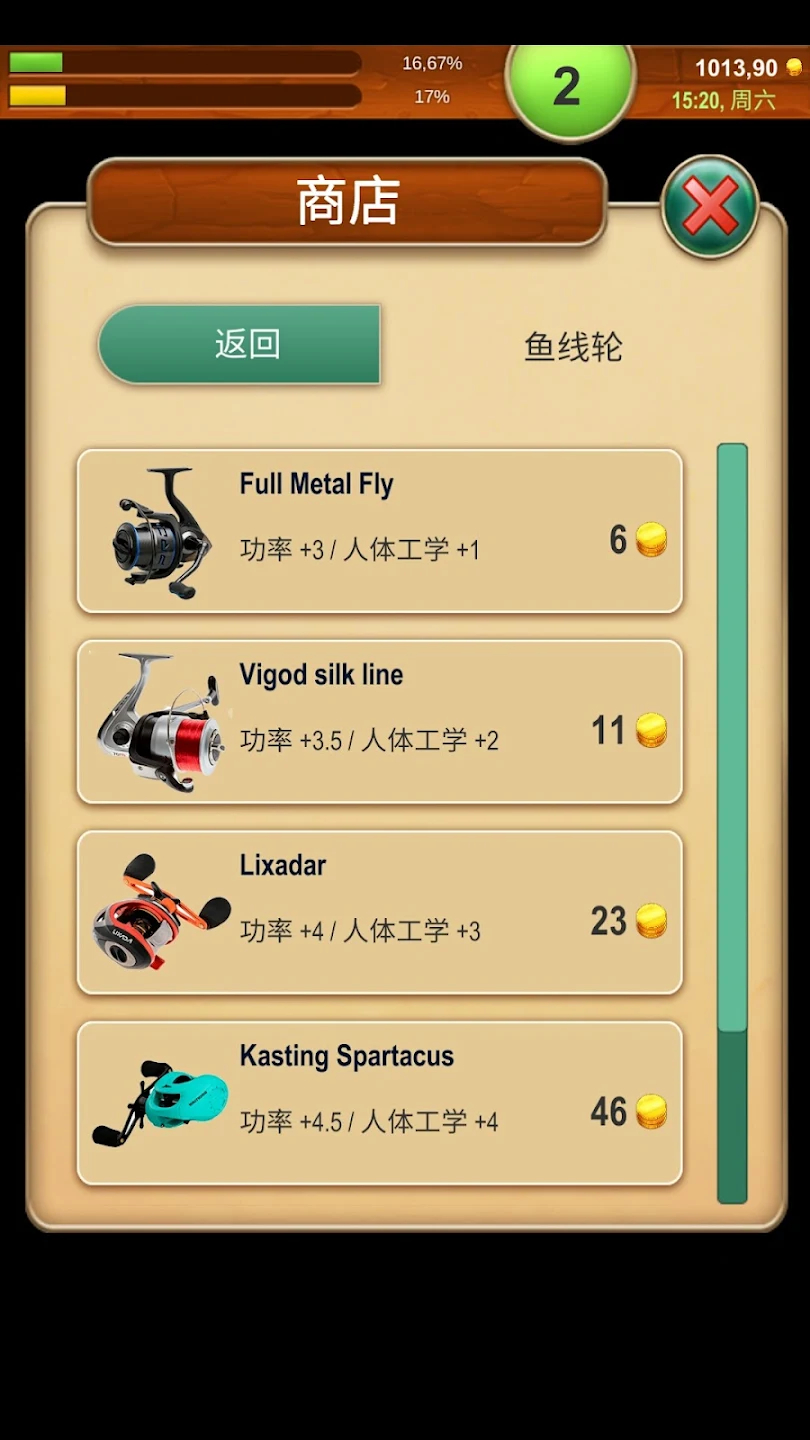The width and height of the screenshot is (810, 1440).
Task: Choose the Vigod silk line reel
Action: tap(380, 722)
